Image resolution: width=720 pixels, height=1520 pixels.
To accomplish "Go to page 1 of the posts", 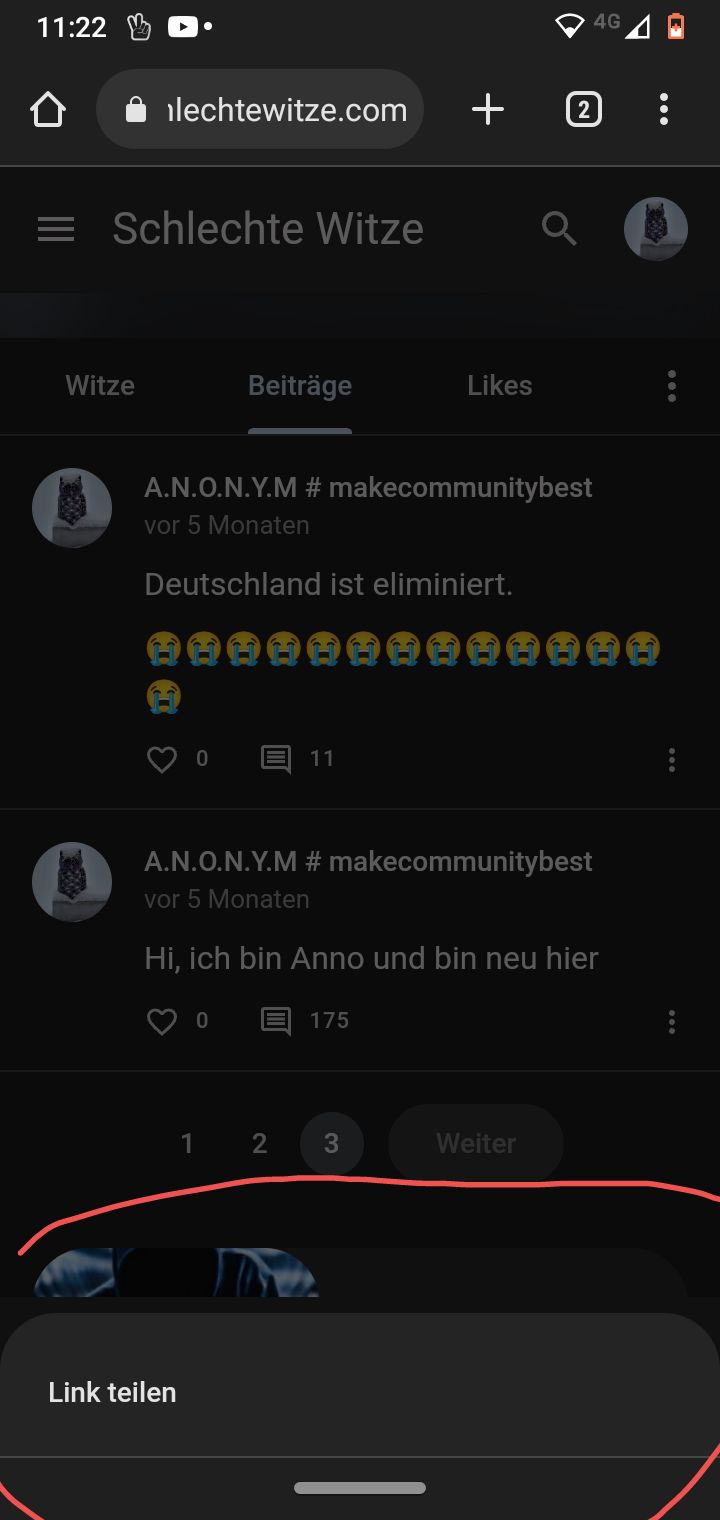I will 187,1144.
